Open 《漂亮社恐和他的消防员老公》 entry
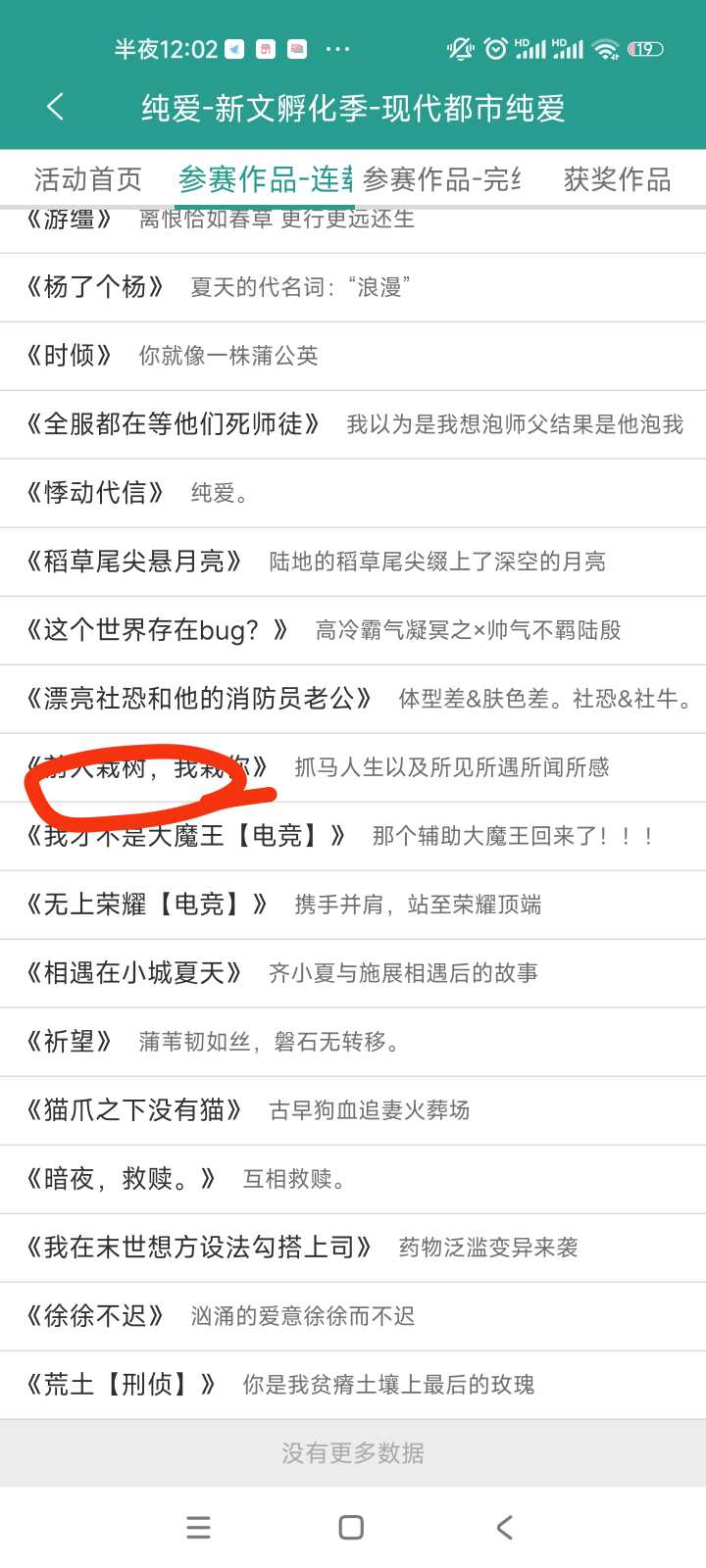706x1568 pixels. (199, 699)
